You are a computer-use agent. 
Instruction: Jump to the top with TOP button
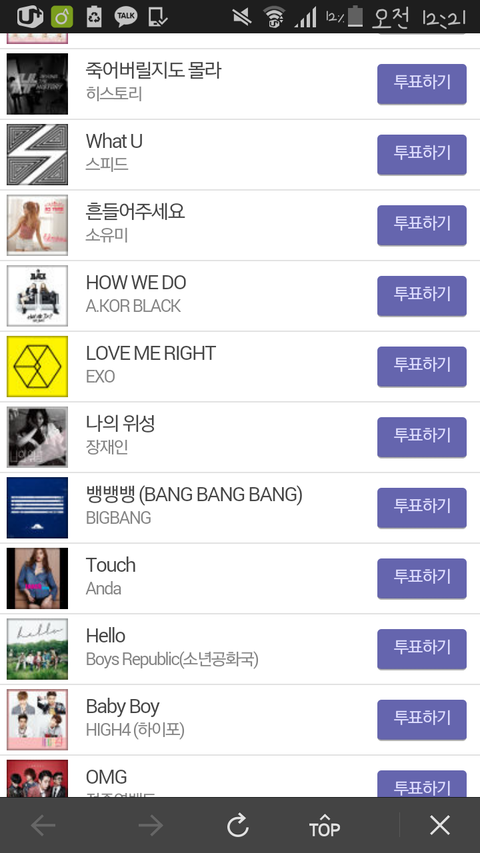point(324,825)
